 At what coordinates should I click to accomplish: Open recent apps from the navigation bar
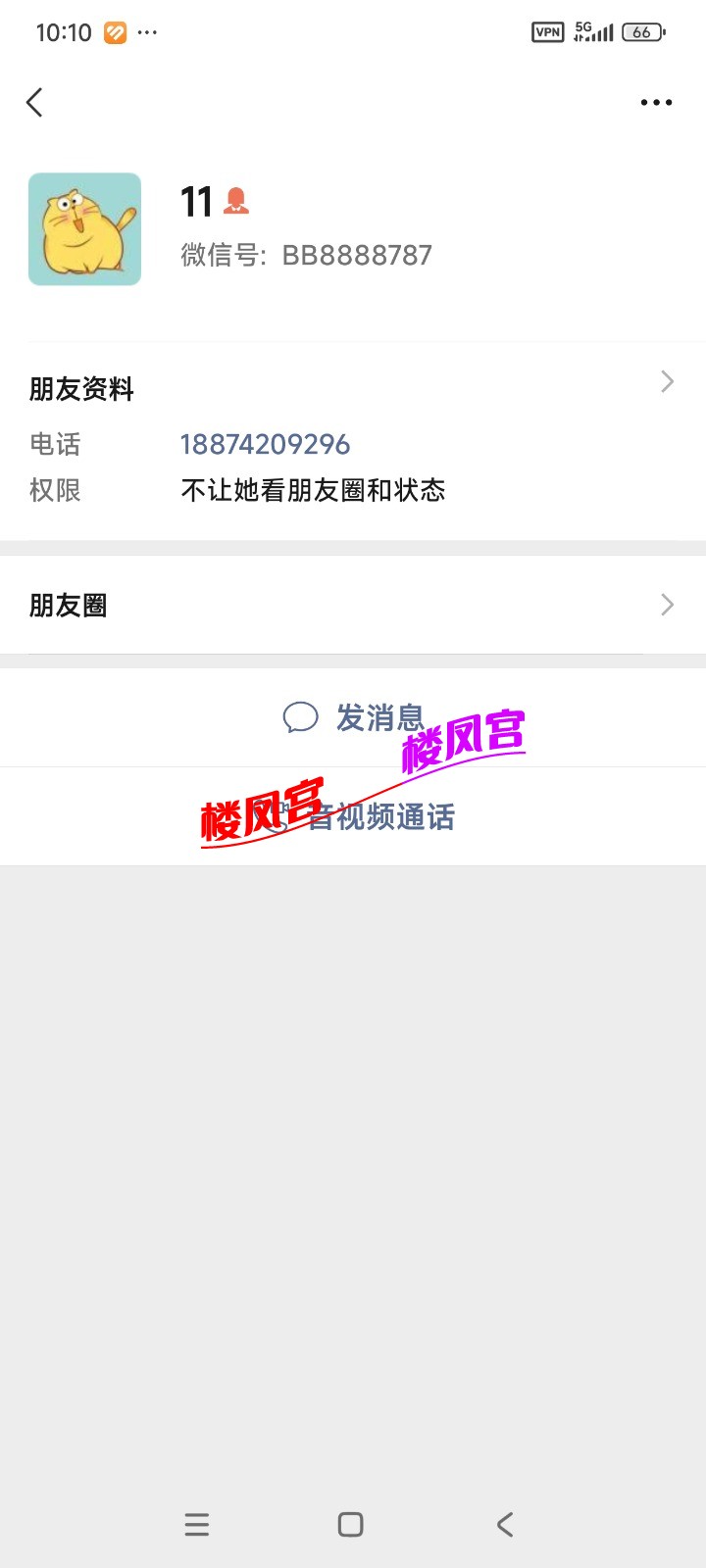point(197,1524)
